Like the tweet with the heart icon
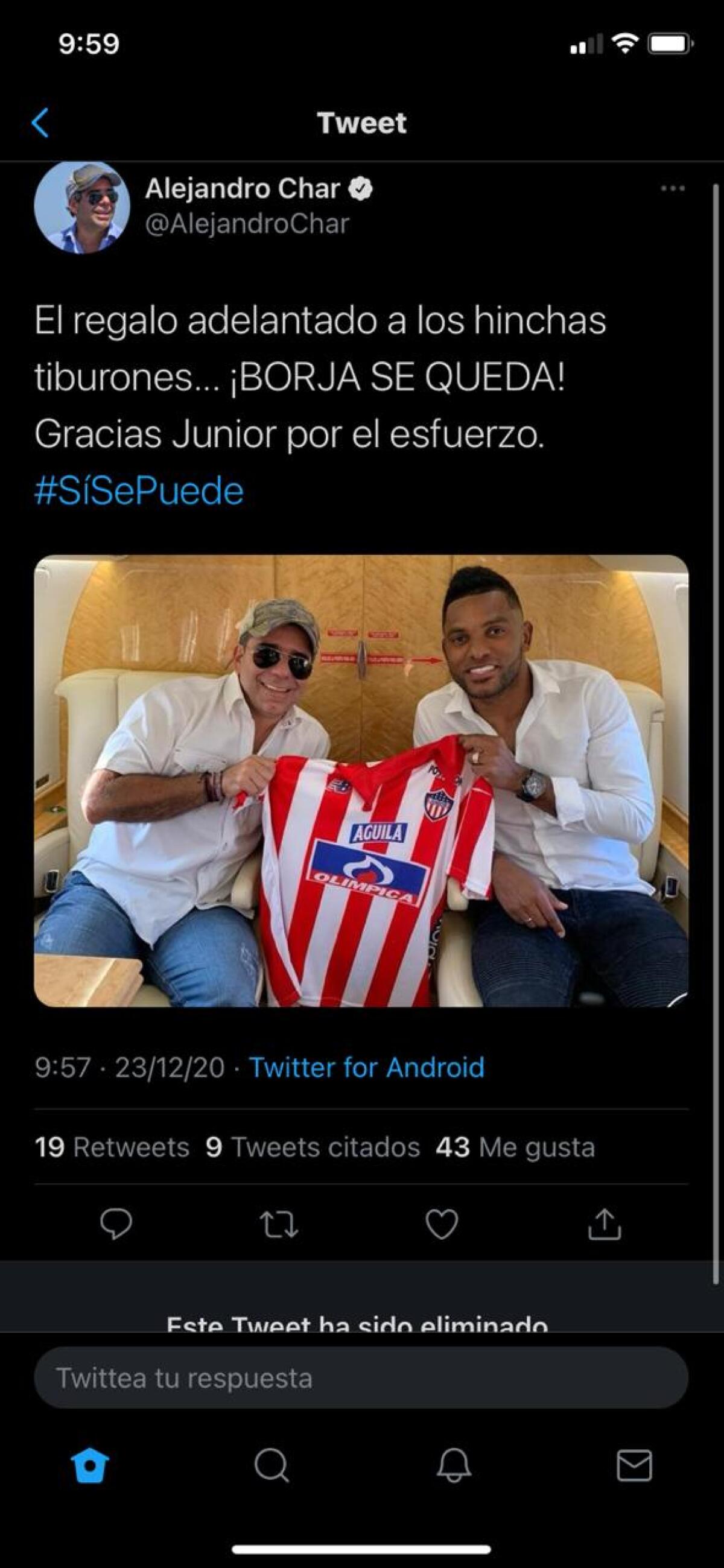This screenshot has height=1568, width=724. pos(442,1224)
